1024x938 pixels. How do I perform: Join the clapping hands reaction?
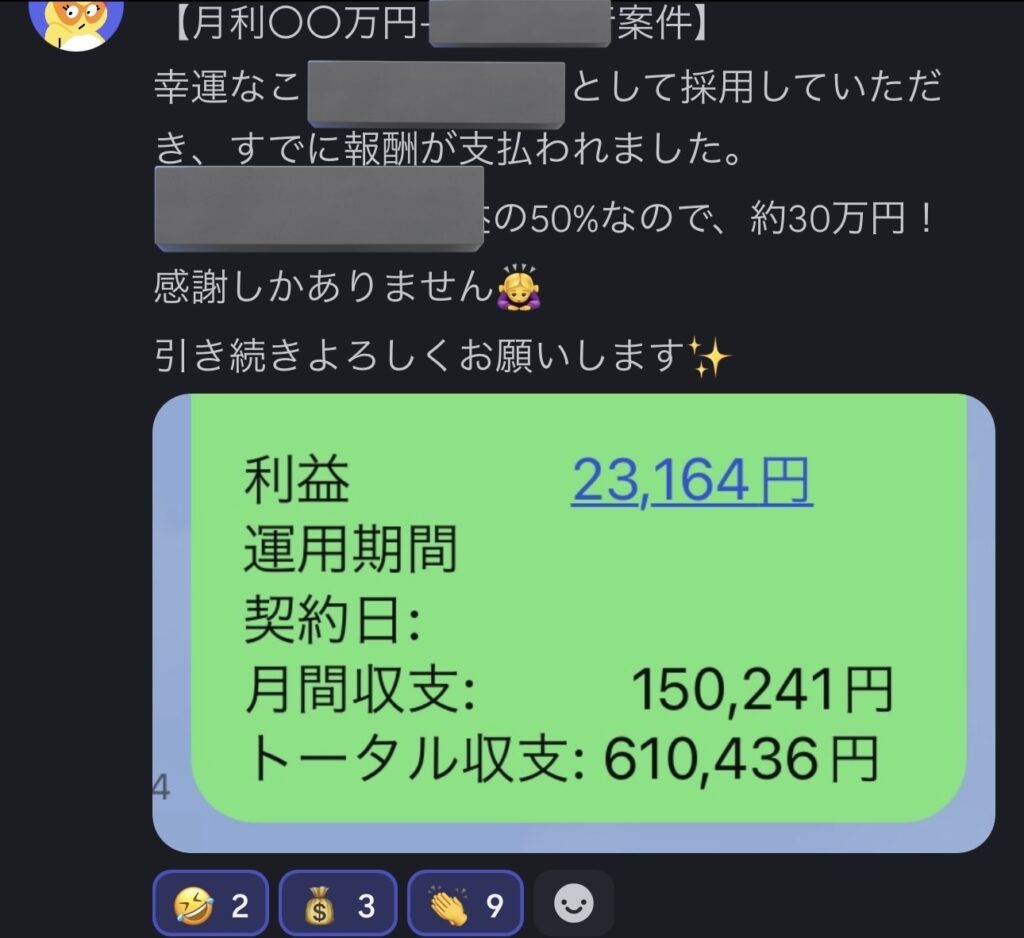[x=465, y=905]
